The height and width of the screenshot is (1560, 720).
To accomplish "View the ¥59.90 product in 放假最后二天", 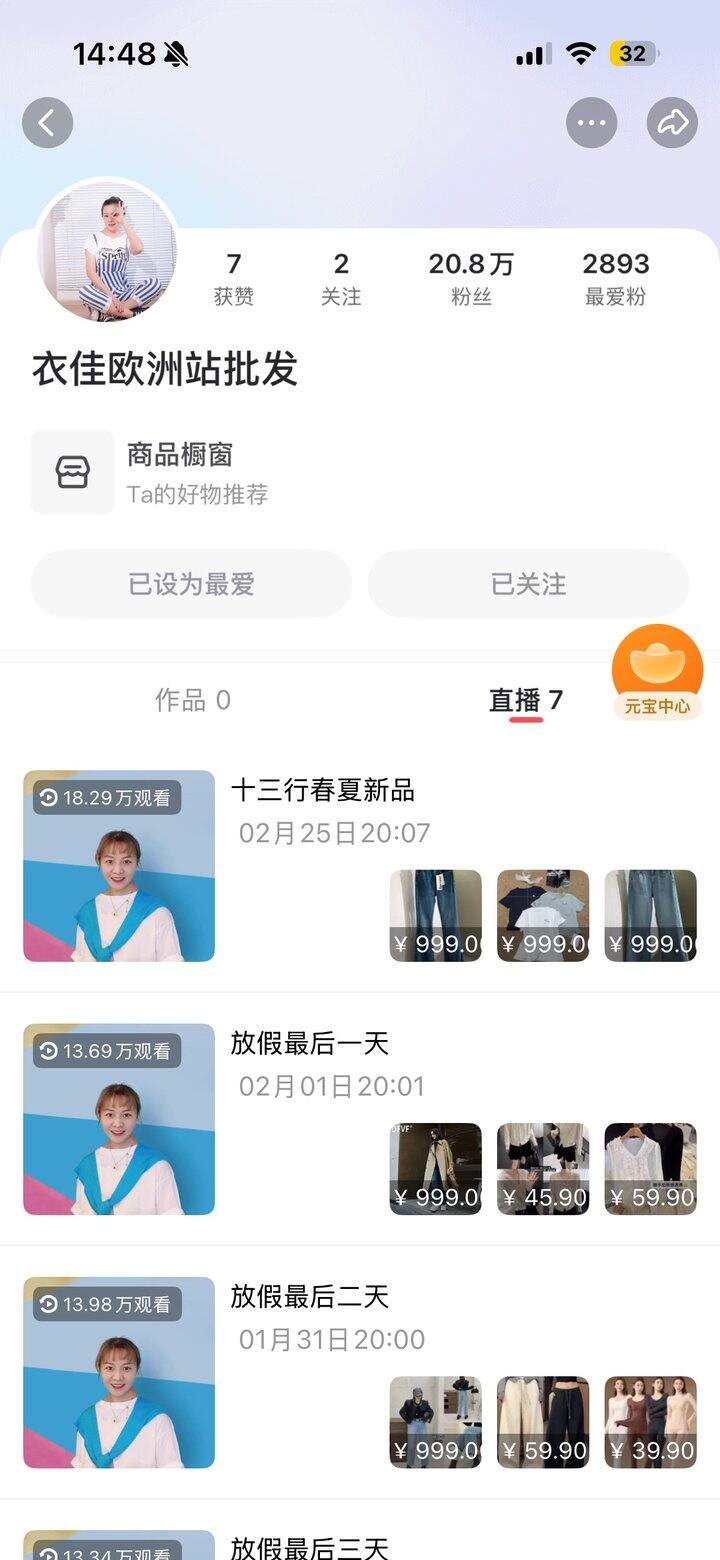I will [543, 1422].
